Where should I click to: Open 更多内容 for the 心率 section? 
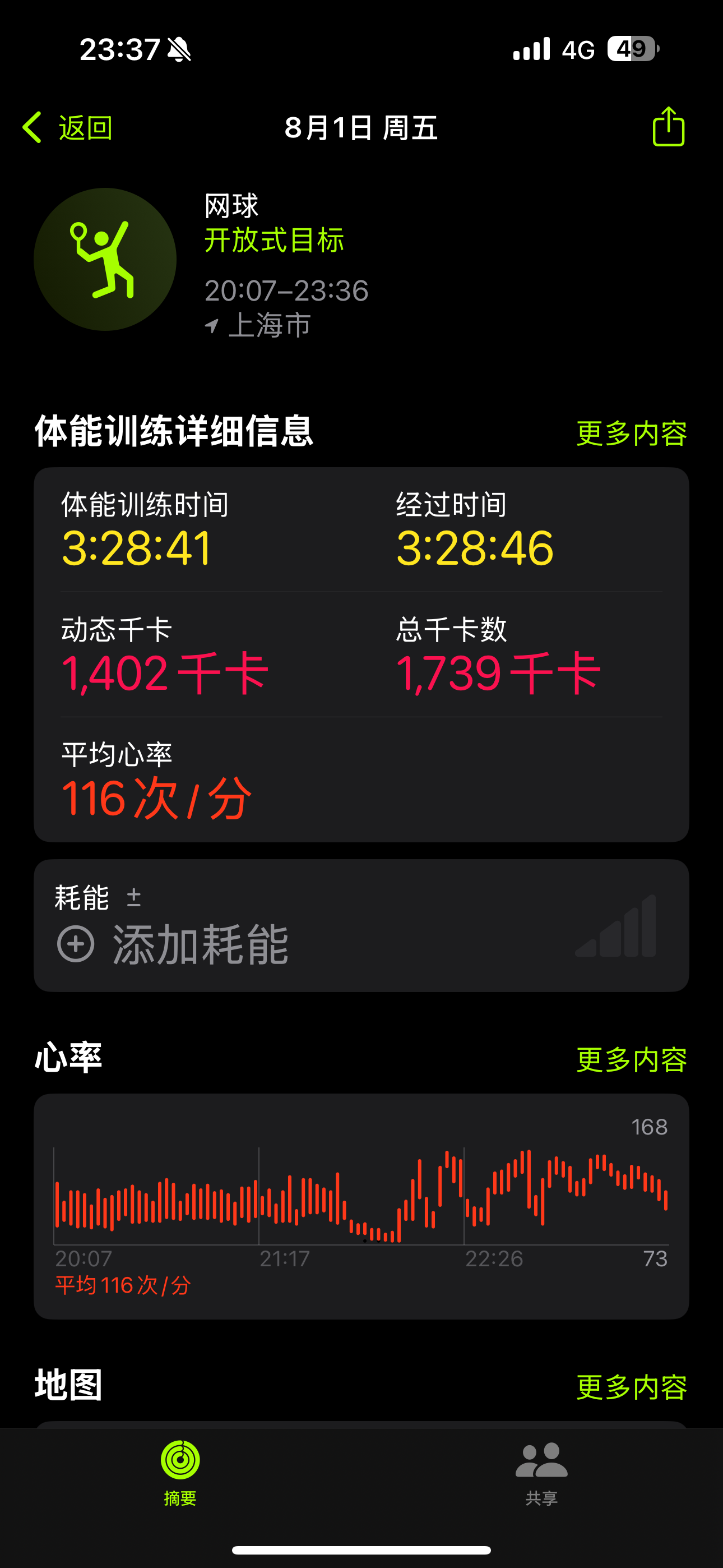(631, 1060)
